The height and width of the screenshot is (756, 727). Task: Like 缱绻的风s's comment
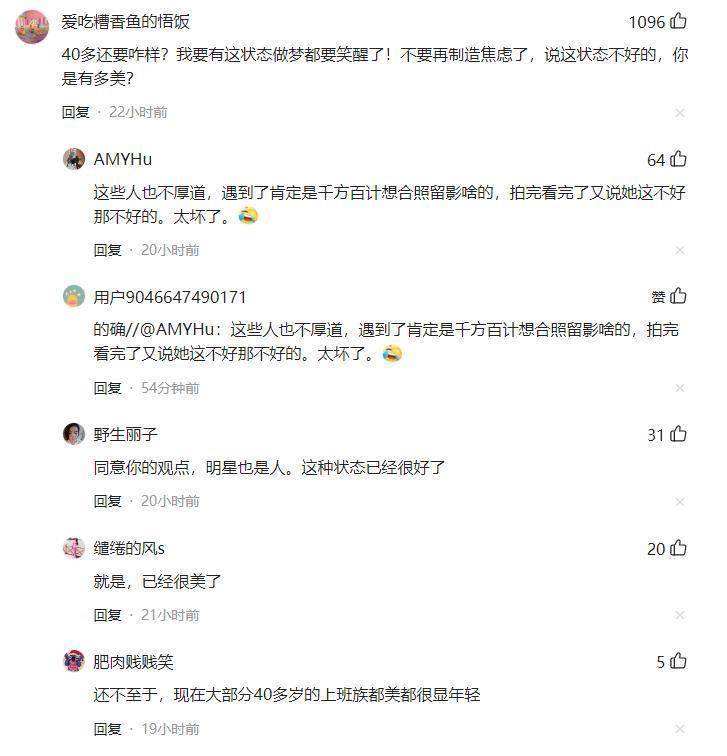coord(678,548)
